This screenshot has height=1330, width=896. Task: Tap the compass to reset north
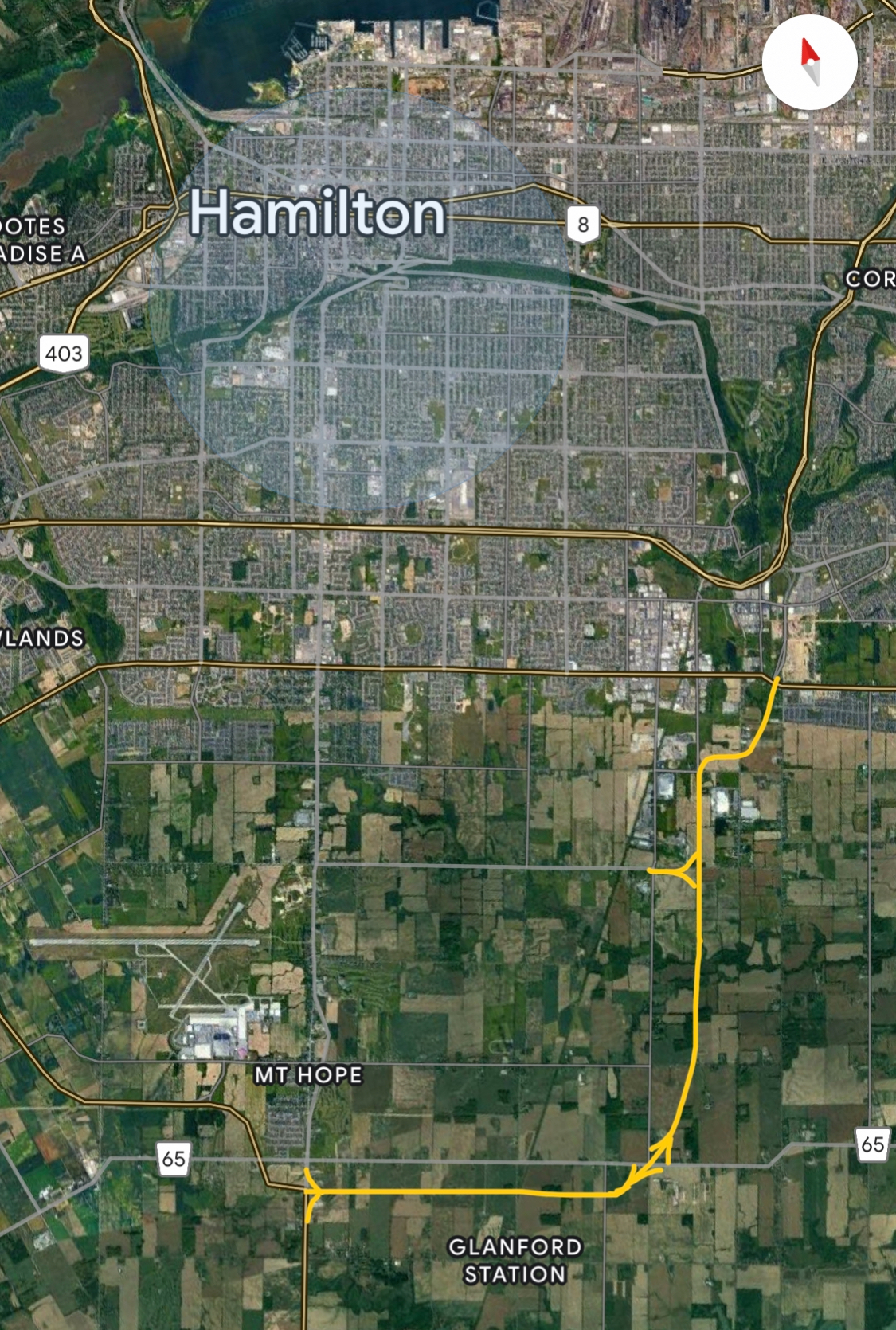(x=809, y=62)
